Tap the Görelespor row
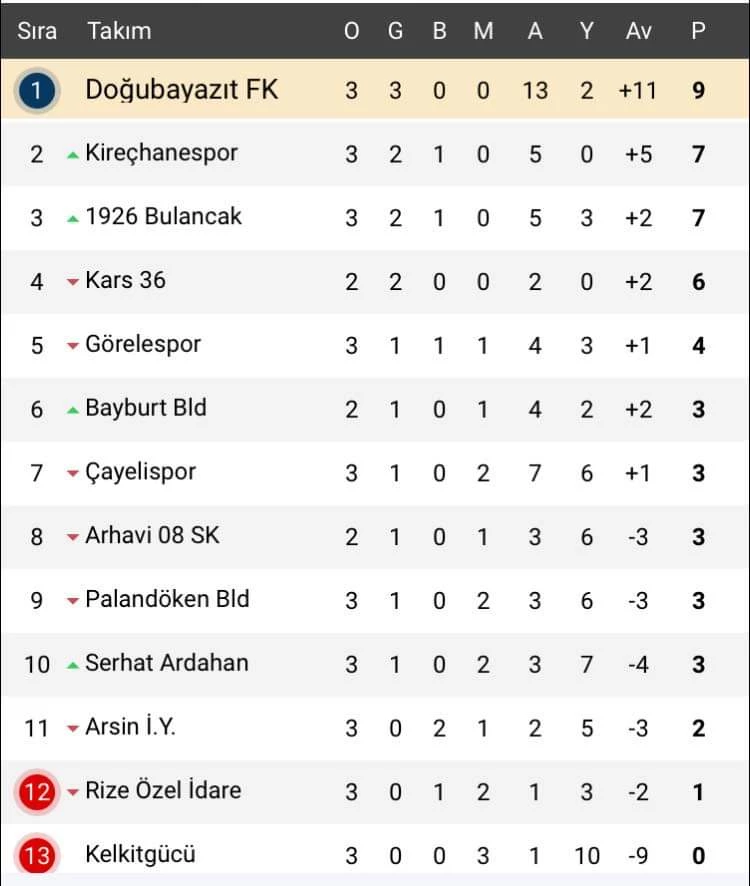The image size is (750, 886). pos(143,345)
